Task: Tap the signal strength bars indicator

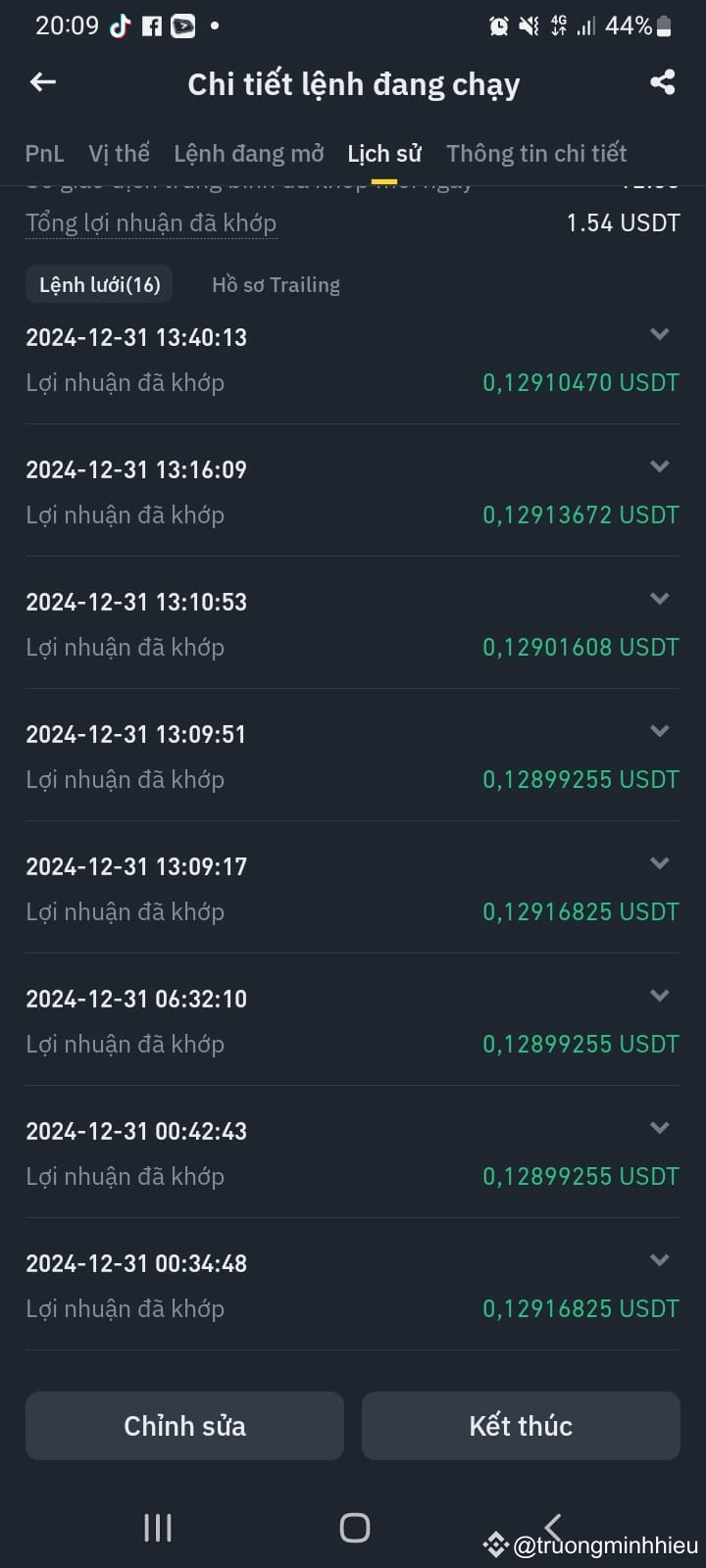Action: (586, 25)
